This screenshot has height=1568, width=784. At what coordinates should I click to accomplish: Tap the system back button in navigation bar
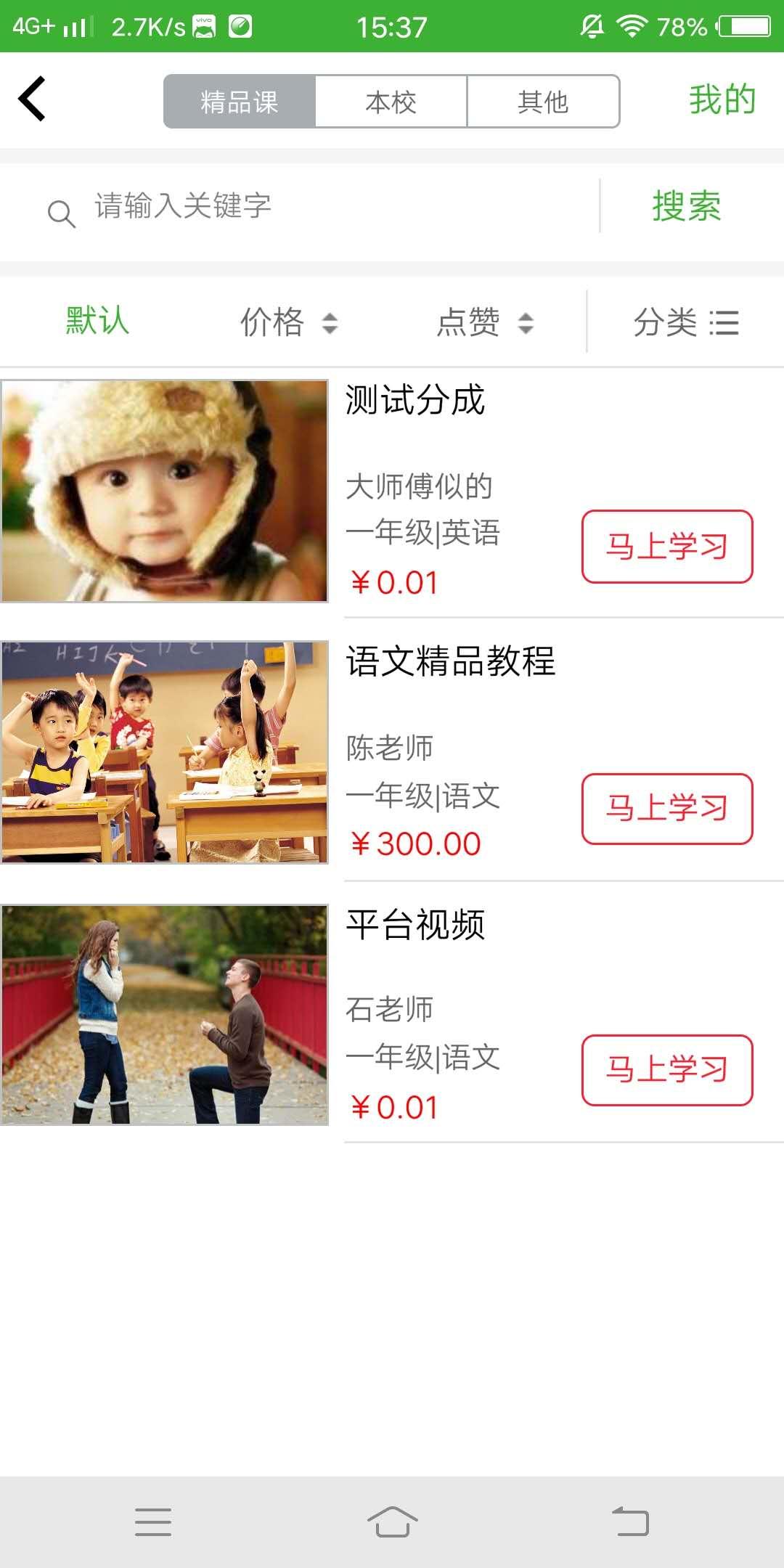(630, 1522)
